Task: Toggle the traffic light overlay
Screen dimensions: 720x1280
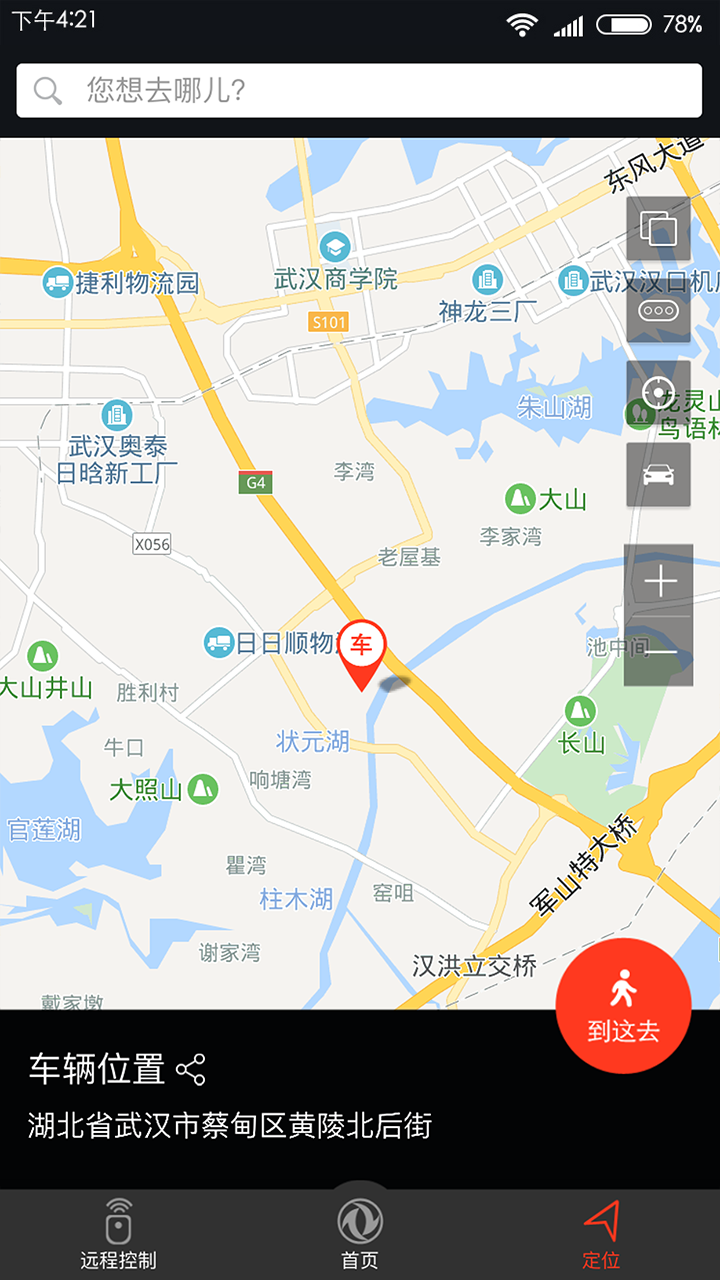Action: click(658, 310)
